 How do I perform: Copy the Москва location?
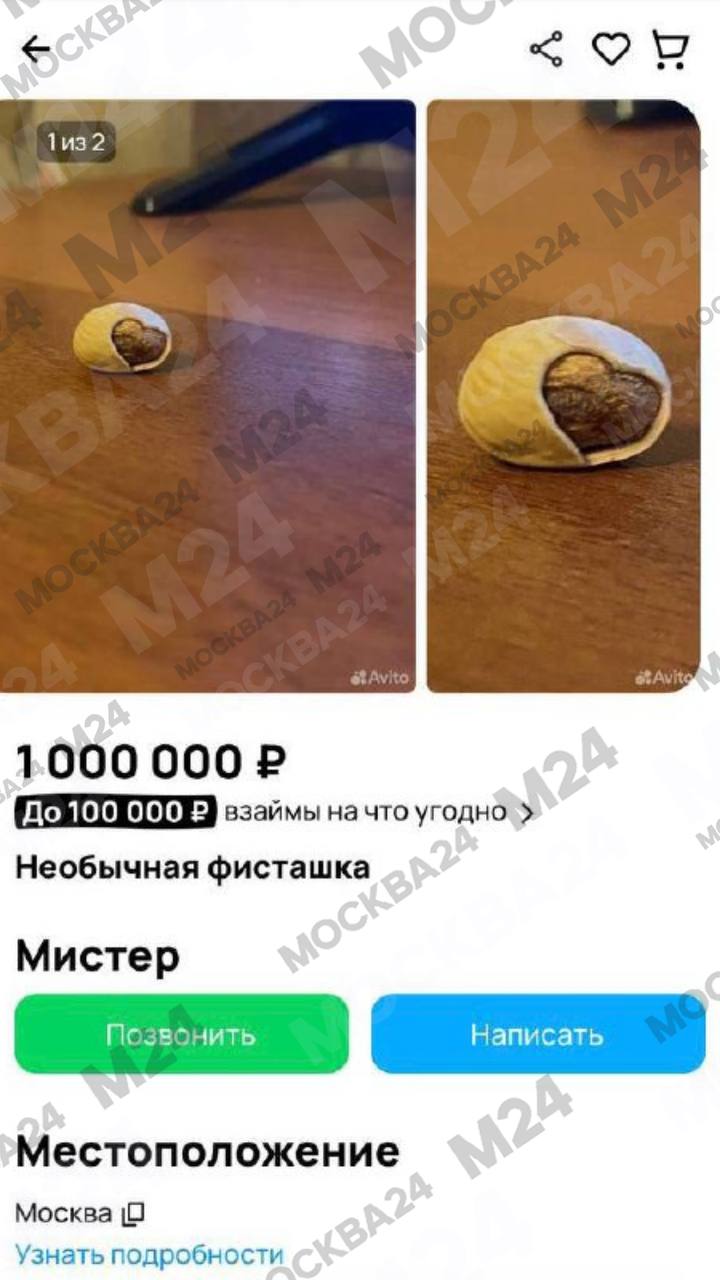coord(133,1215)
